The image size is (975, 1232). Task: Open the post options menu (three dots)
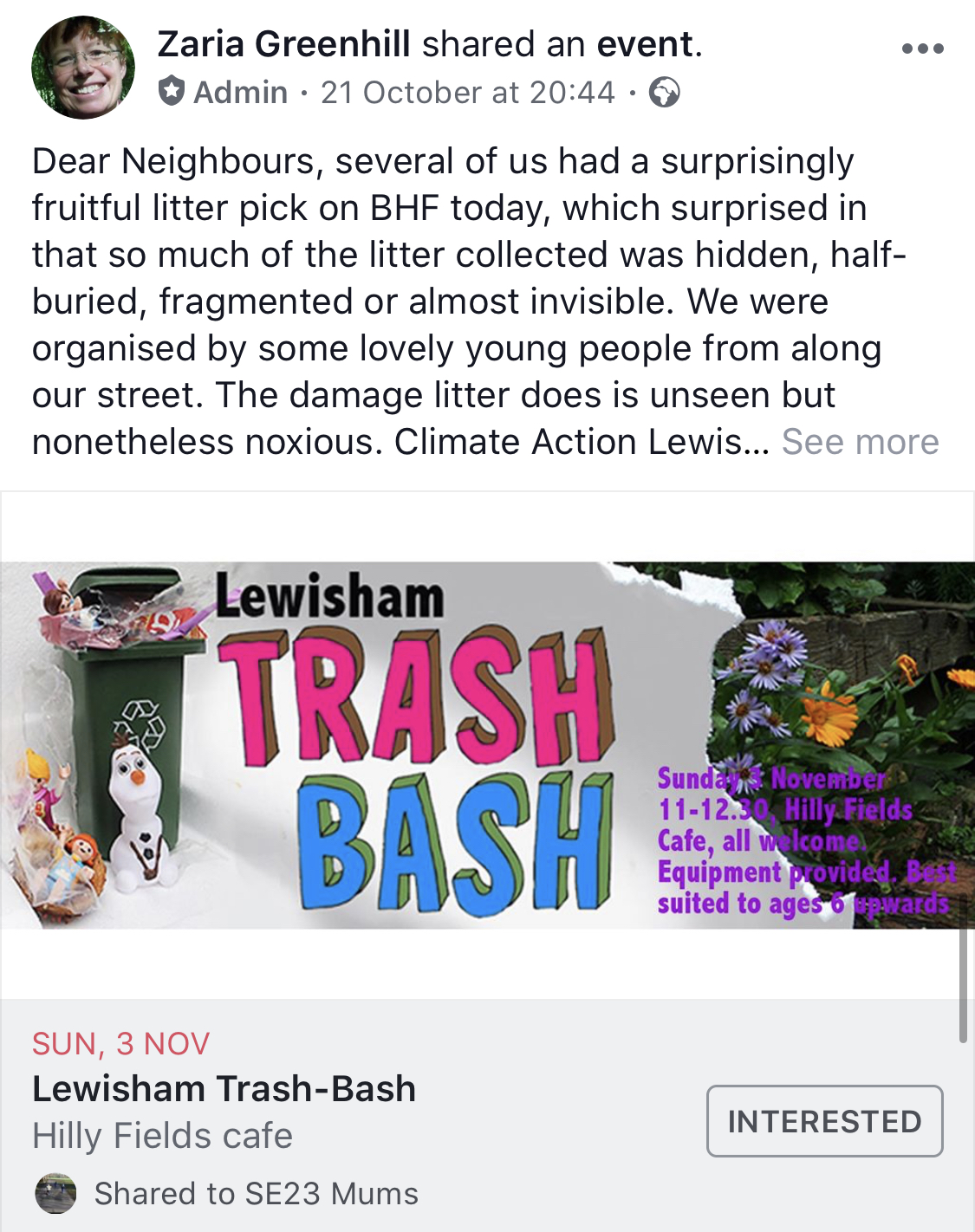click(x=922, y=49)
